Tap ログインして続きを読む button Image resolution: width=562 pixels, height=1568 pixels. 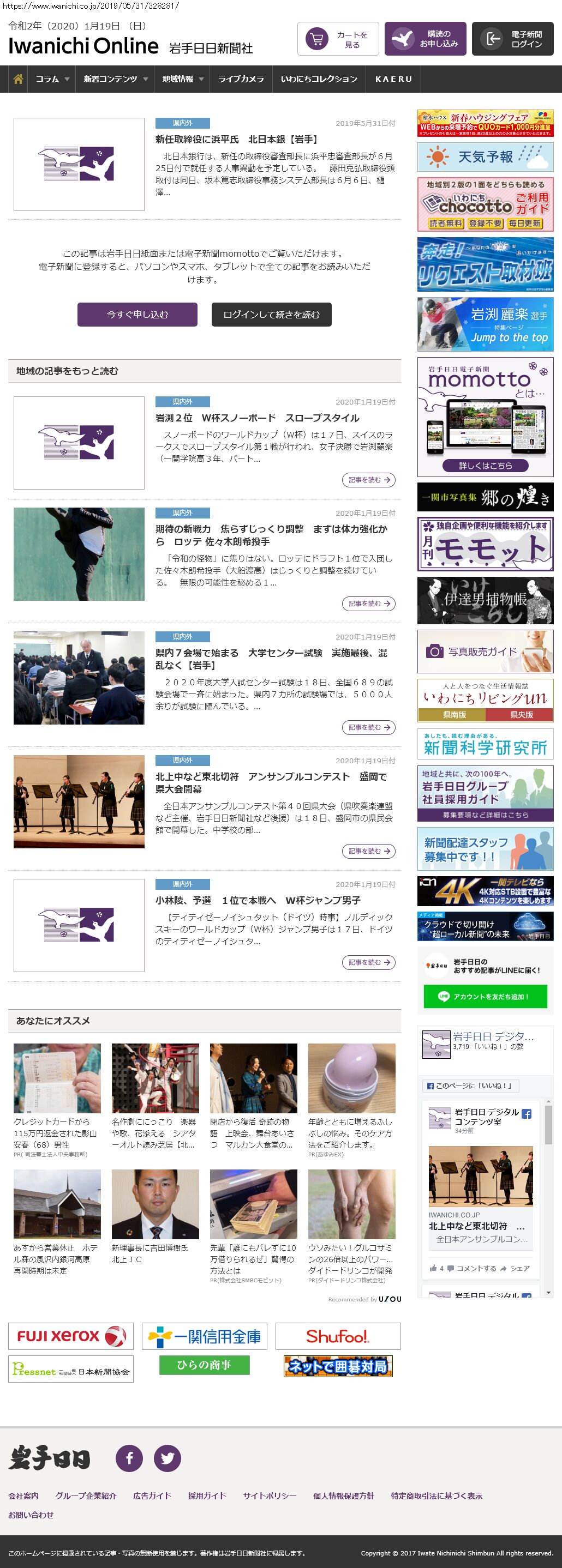tap(271, 315)
